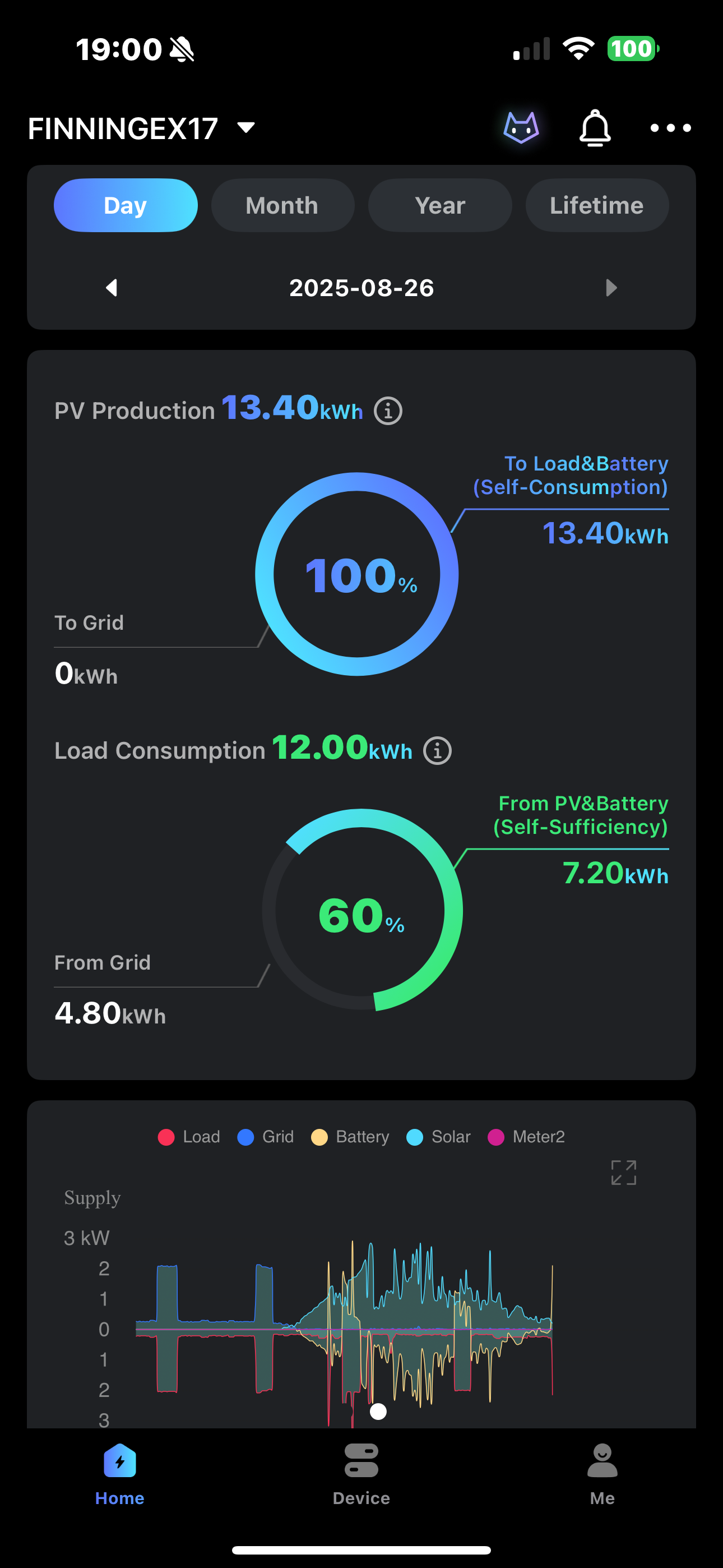This screenshot has height=1568, width=723.
Task: Open the notifications bell
Action: tap(595, 128)
